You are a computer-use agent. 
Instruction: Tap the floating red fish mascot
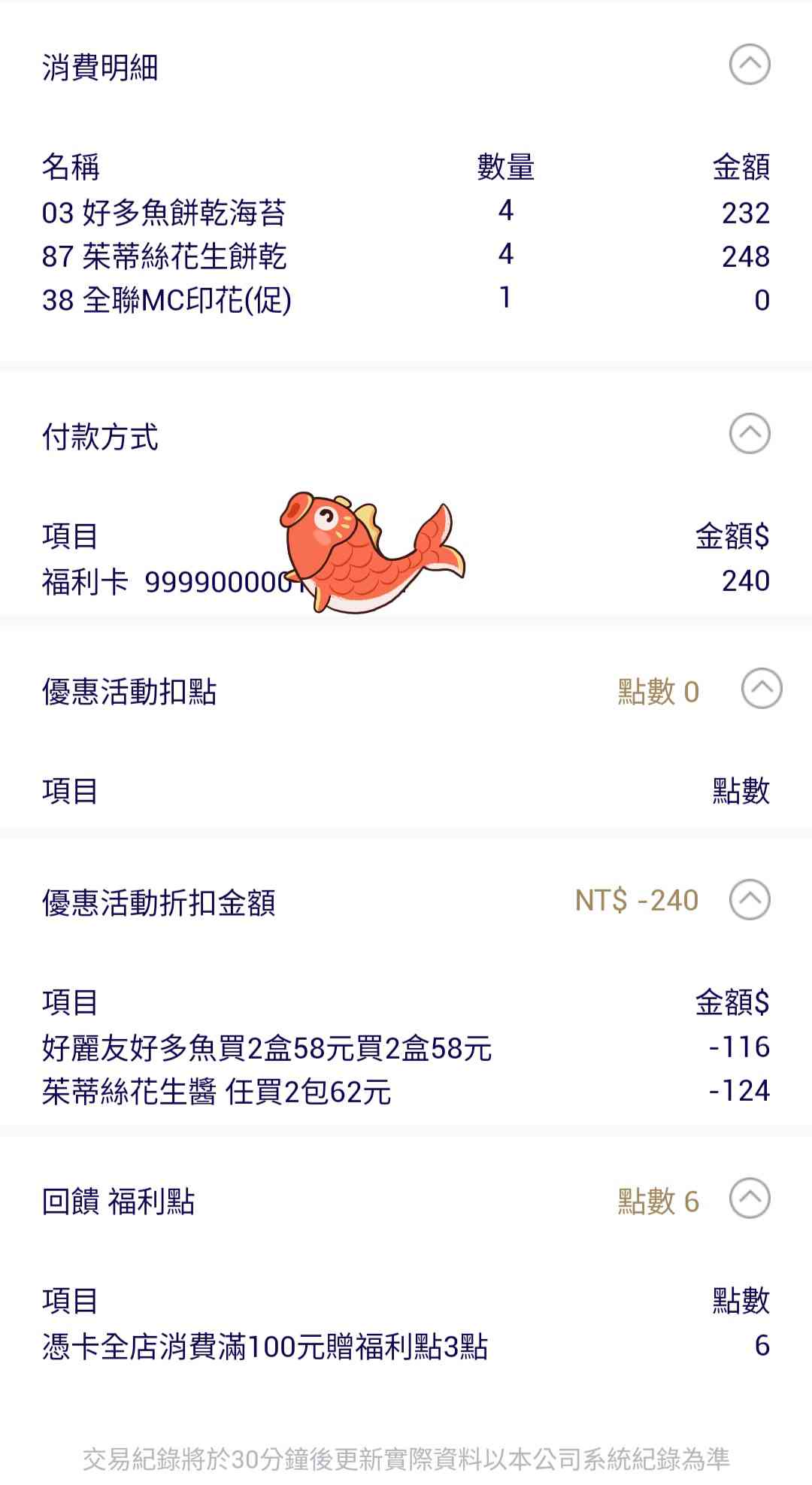click(370, 551)
